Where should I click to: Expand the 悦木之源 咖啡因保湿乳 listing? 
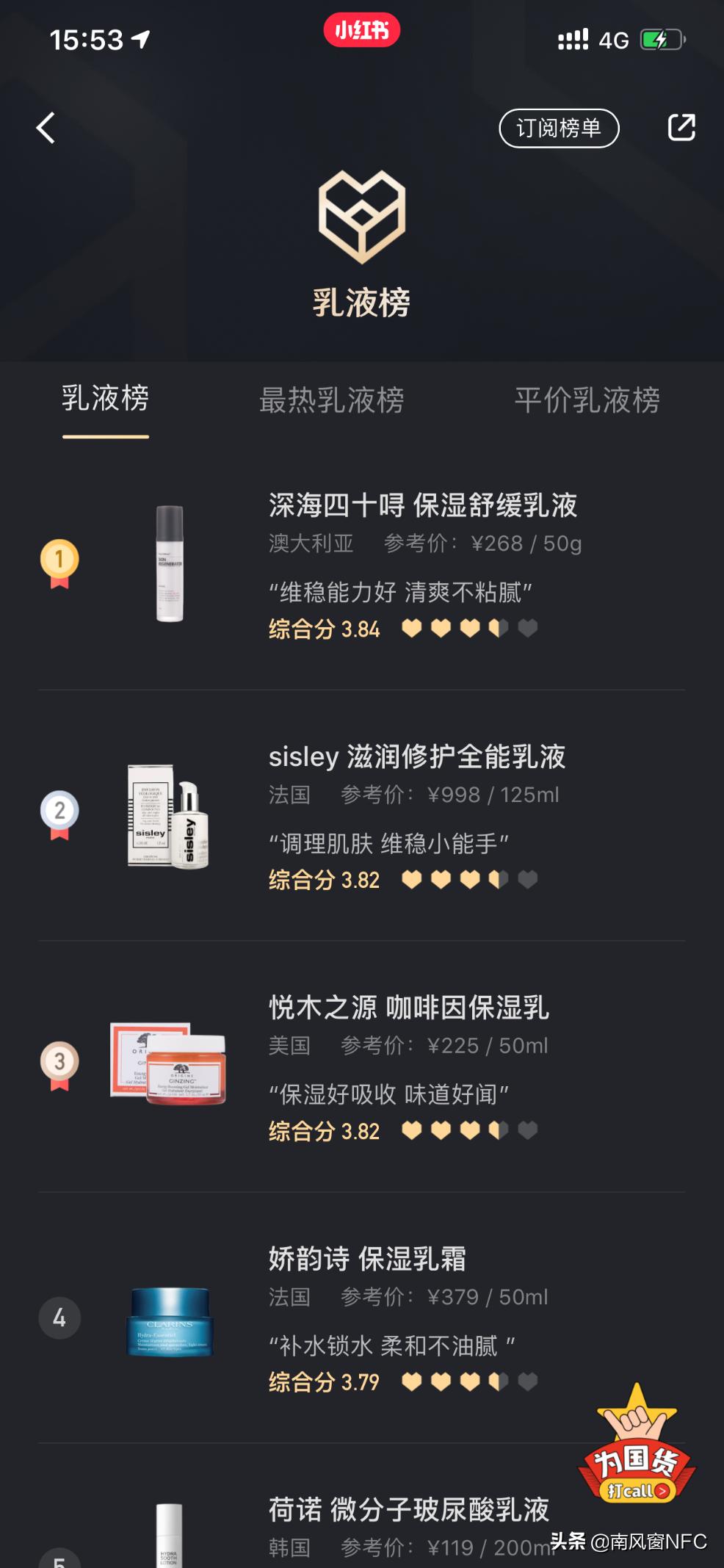tap(408, 1008)
